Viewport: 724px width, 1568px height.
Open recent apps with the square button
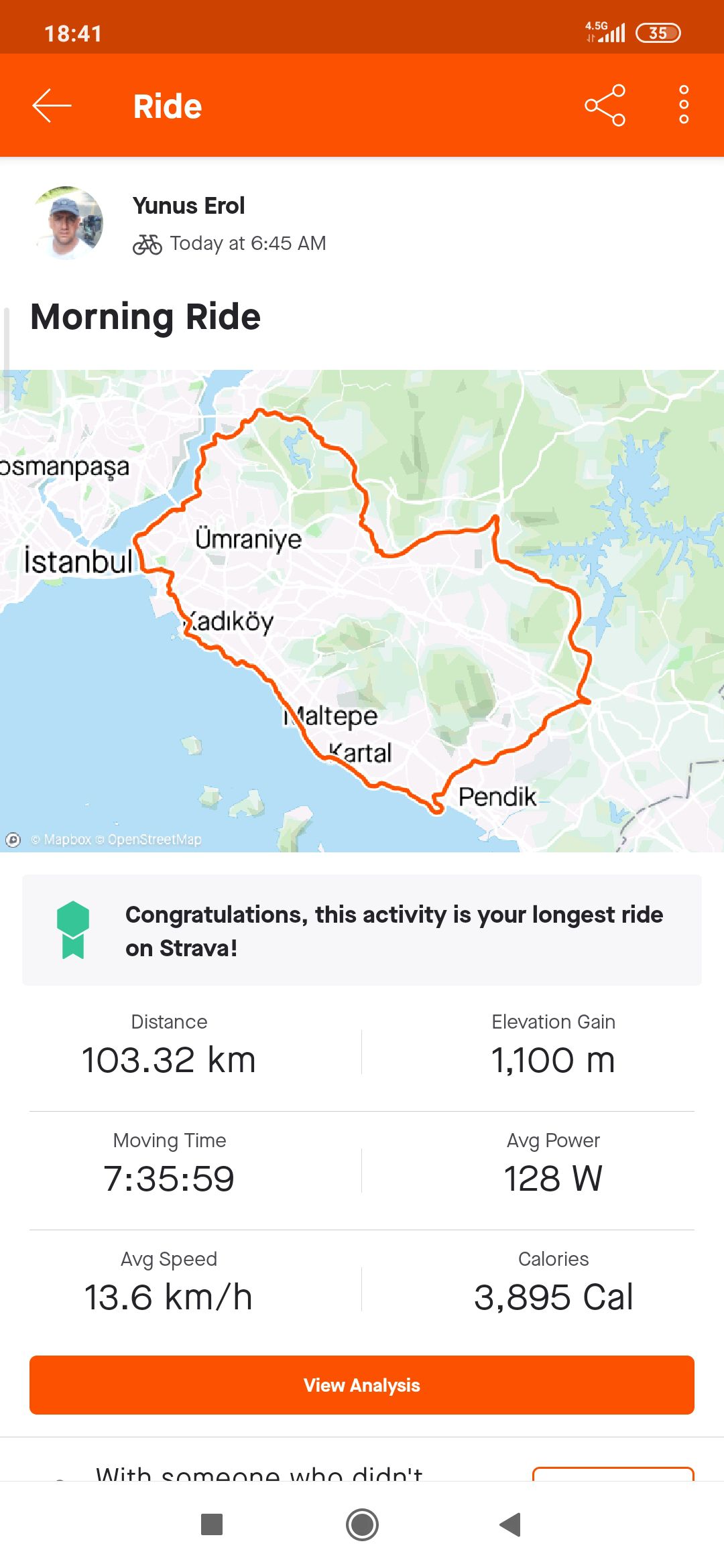point(212,1524)
